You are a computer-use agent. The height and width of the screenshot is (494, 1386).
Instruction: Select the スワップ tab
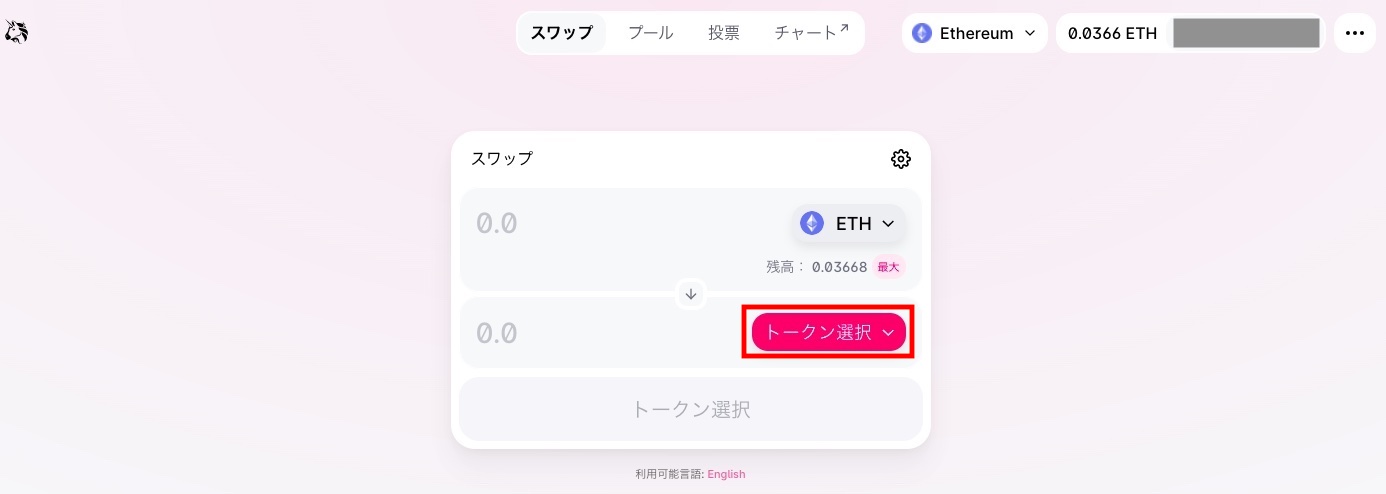561,33
